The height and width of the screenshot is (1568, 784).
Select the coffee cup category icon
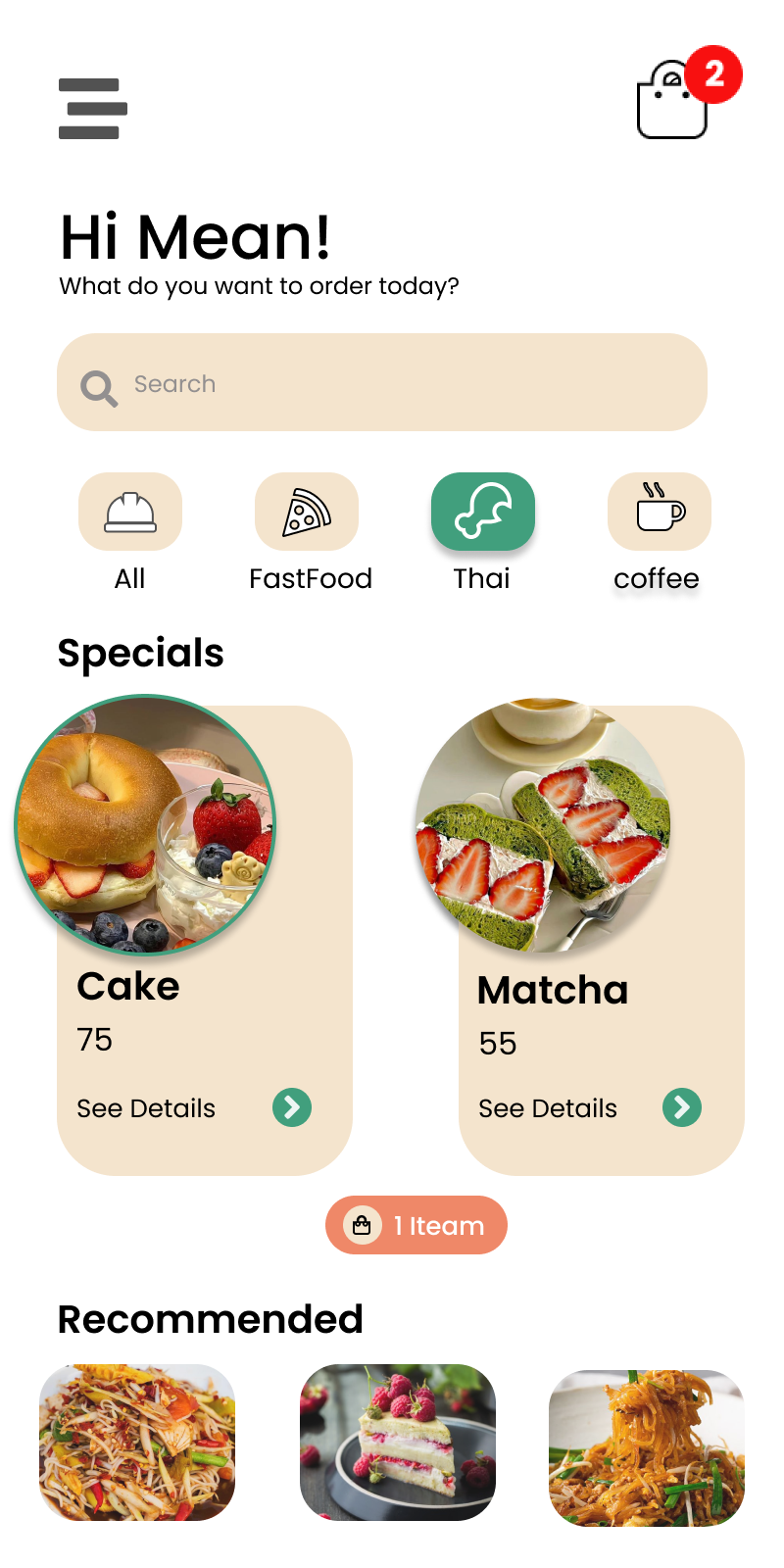pos(659,511)
